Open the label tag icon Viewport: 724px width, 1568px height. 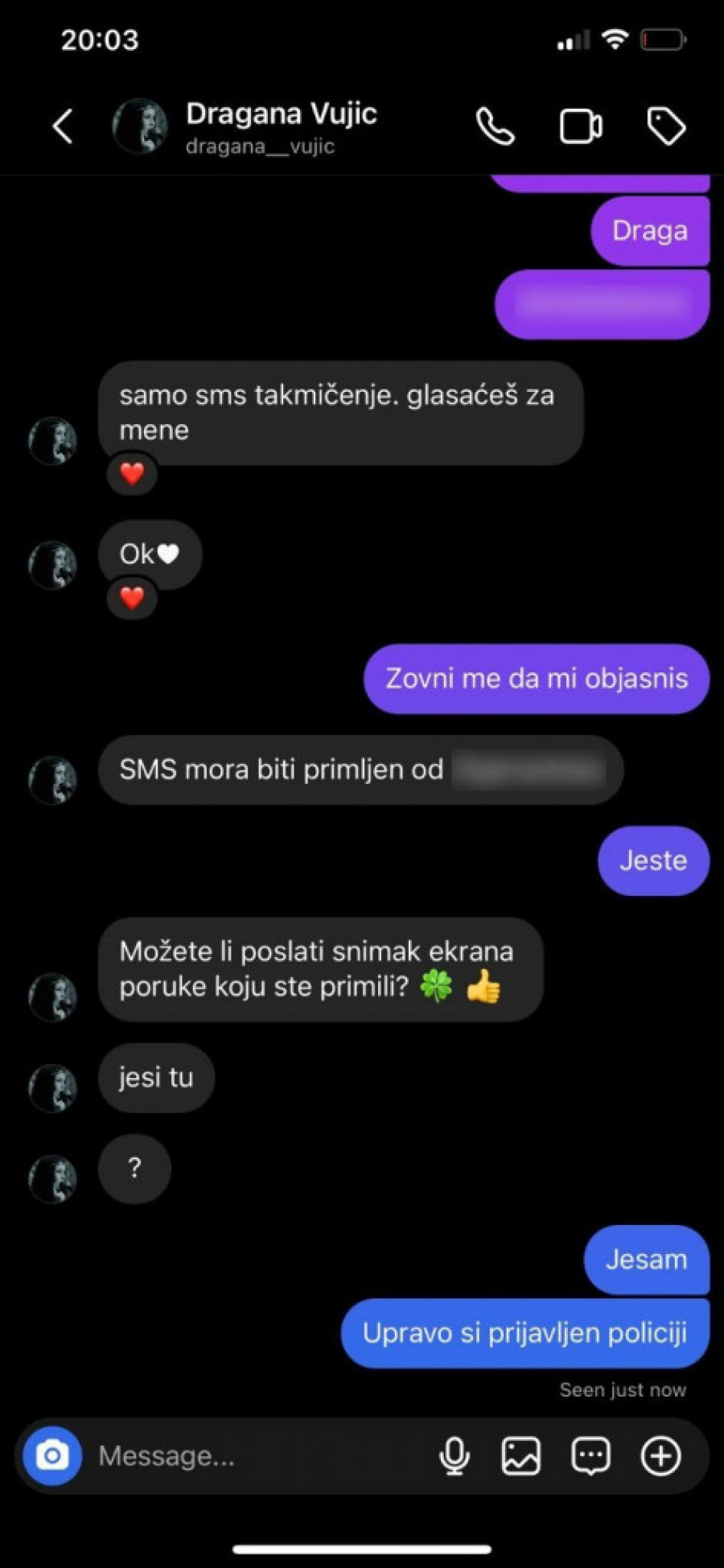pyautogui.click(x=666, y=126)
